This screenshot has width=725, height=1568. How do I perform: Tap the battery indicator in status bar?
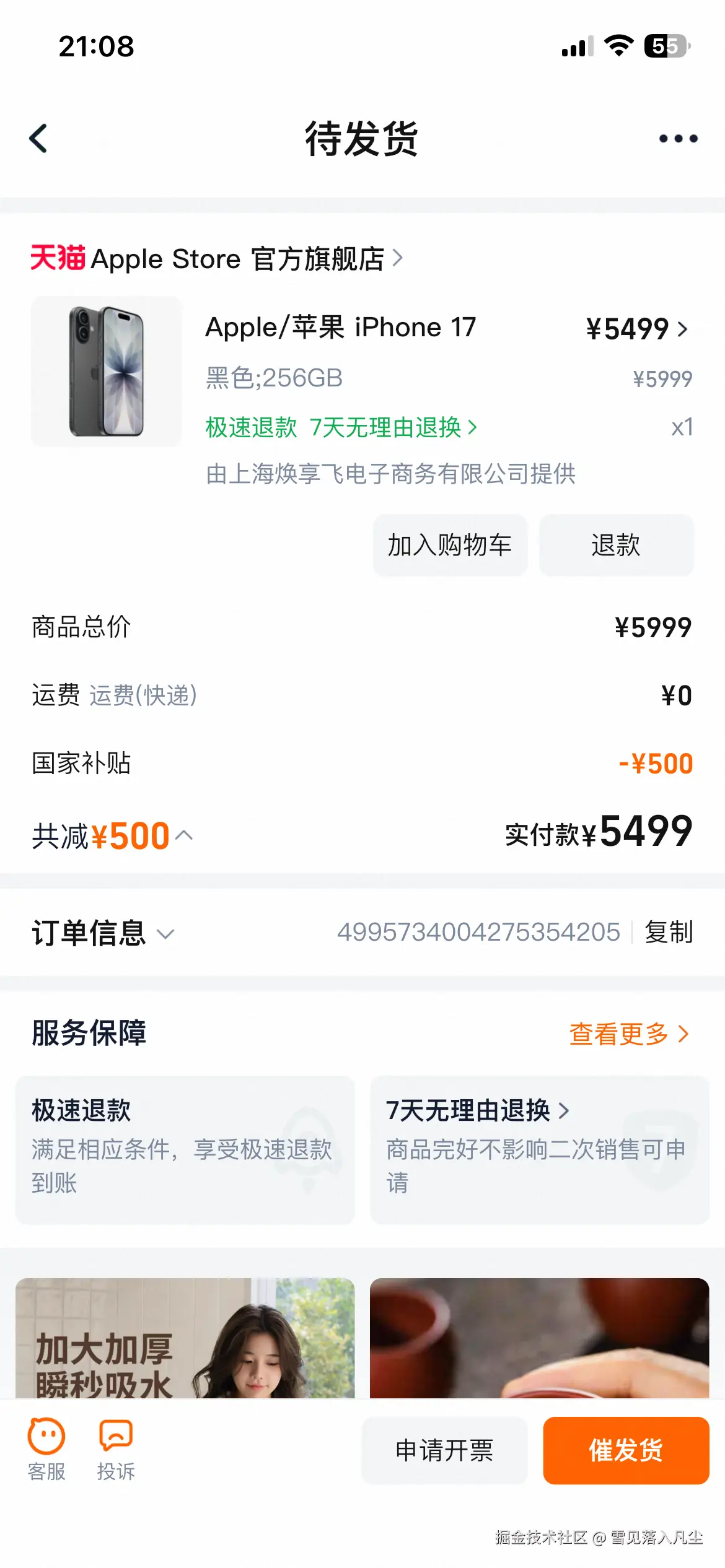pos(664,45)
